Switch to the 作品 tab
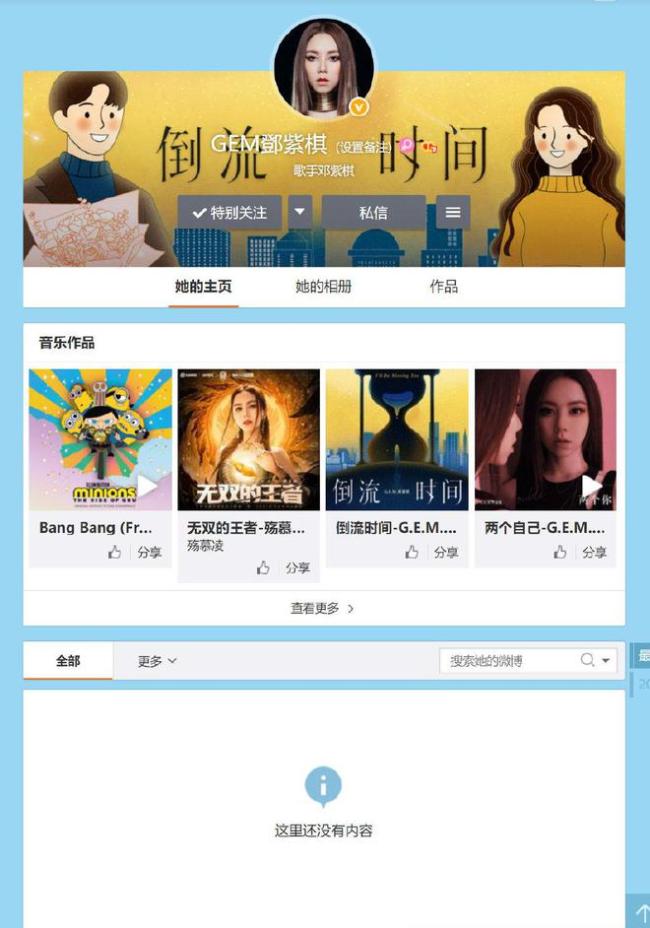The width and height of the screenshot is (650, 928). (443, 287)
